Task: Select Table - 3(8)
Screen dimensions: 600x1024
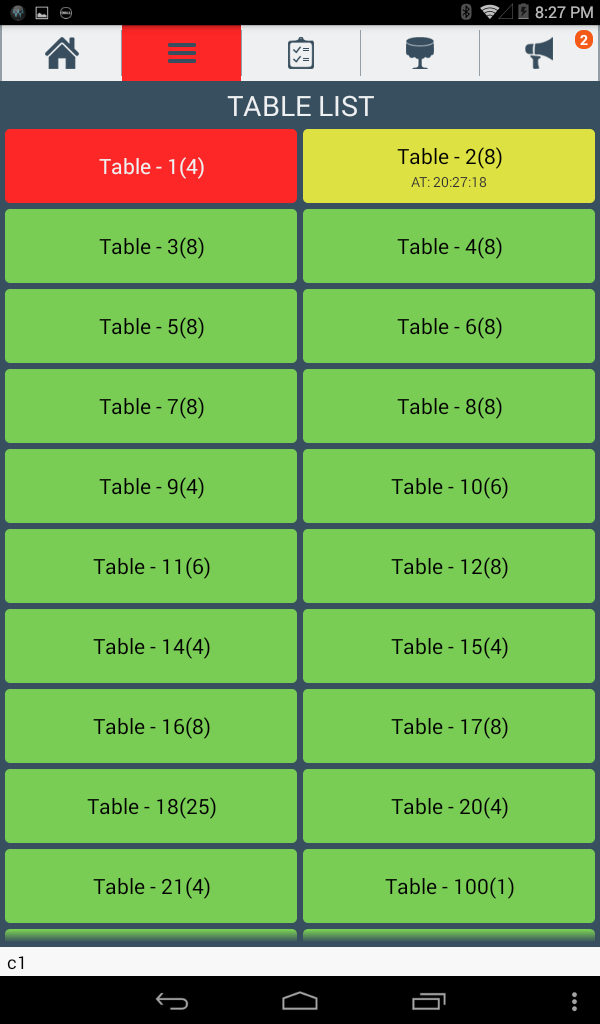Action: pos(151,246)
